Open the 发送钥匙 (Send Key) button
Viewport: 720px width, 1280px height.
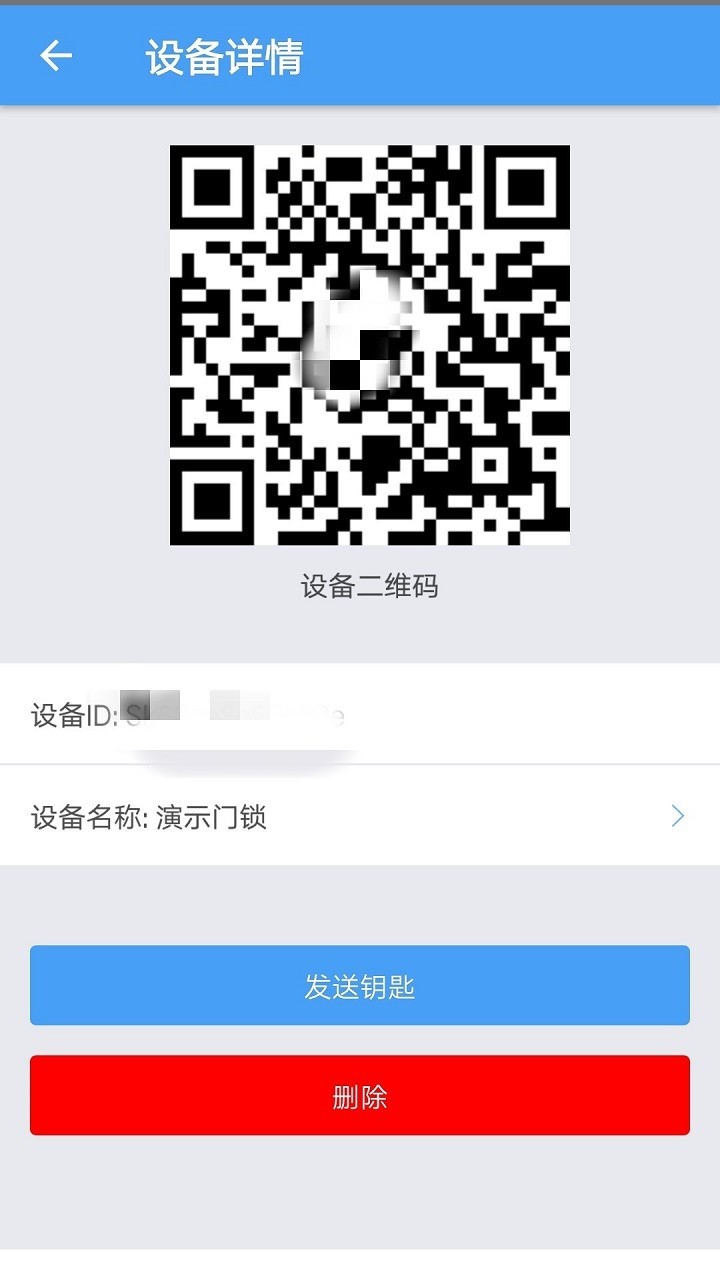tap(360, 985)
